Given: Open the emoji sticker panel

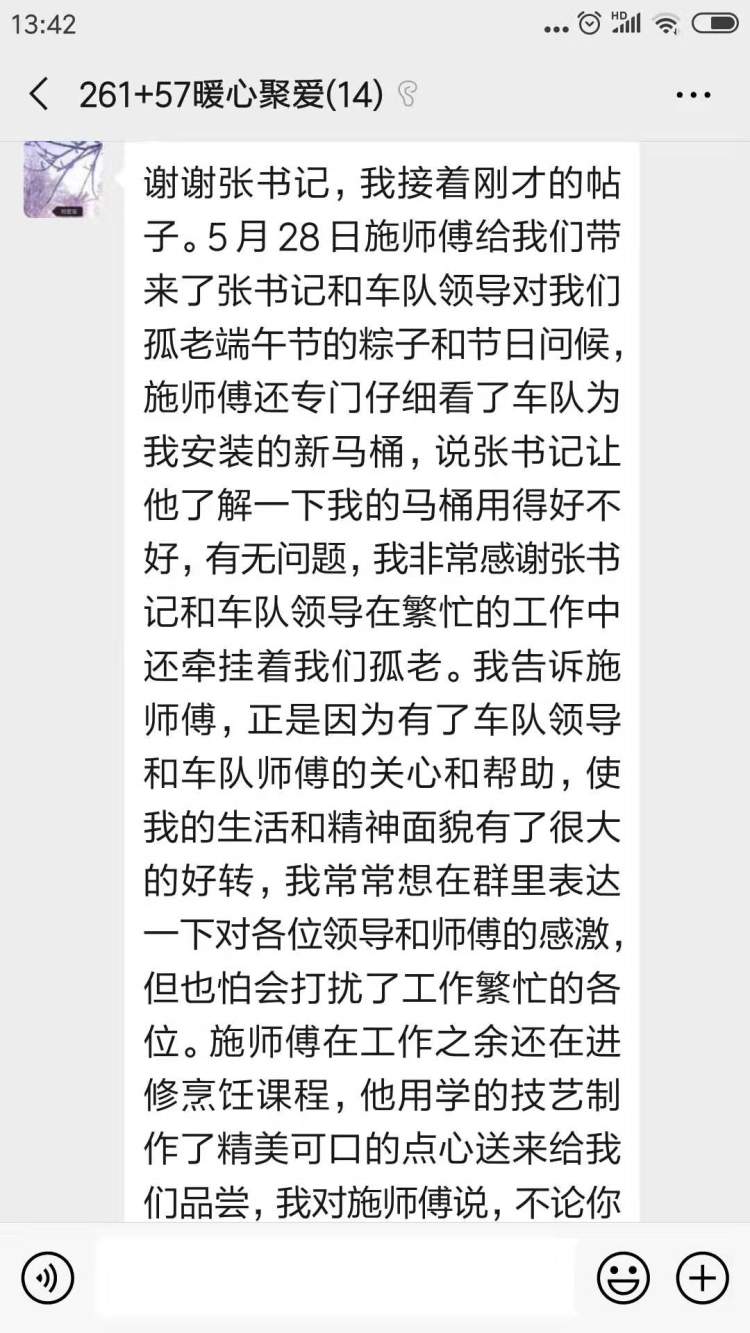Looking at the screenshot, I should coord(623,1278).
